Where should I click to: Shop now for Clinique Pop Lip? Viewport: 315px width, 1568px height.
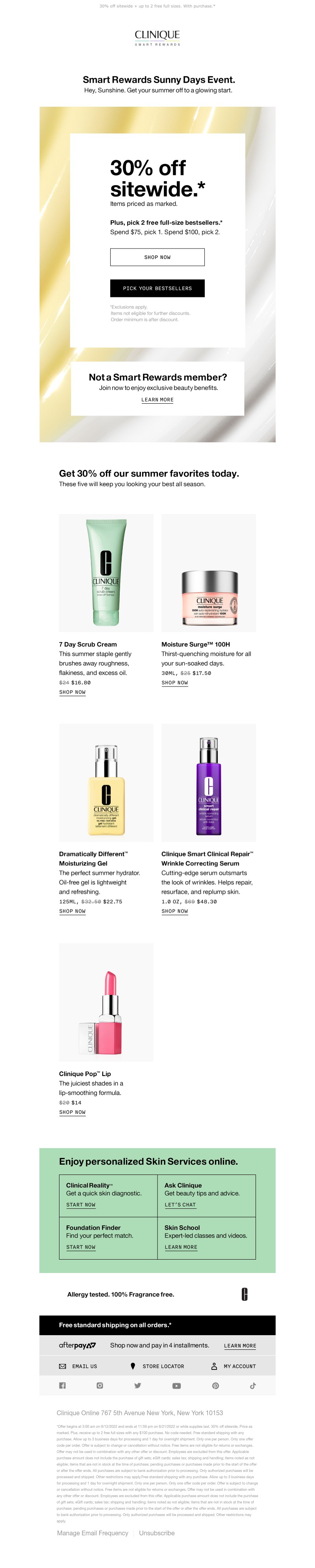(72, 1112)
